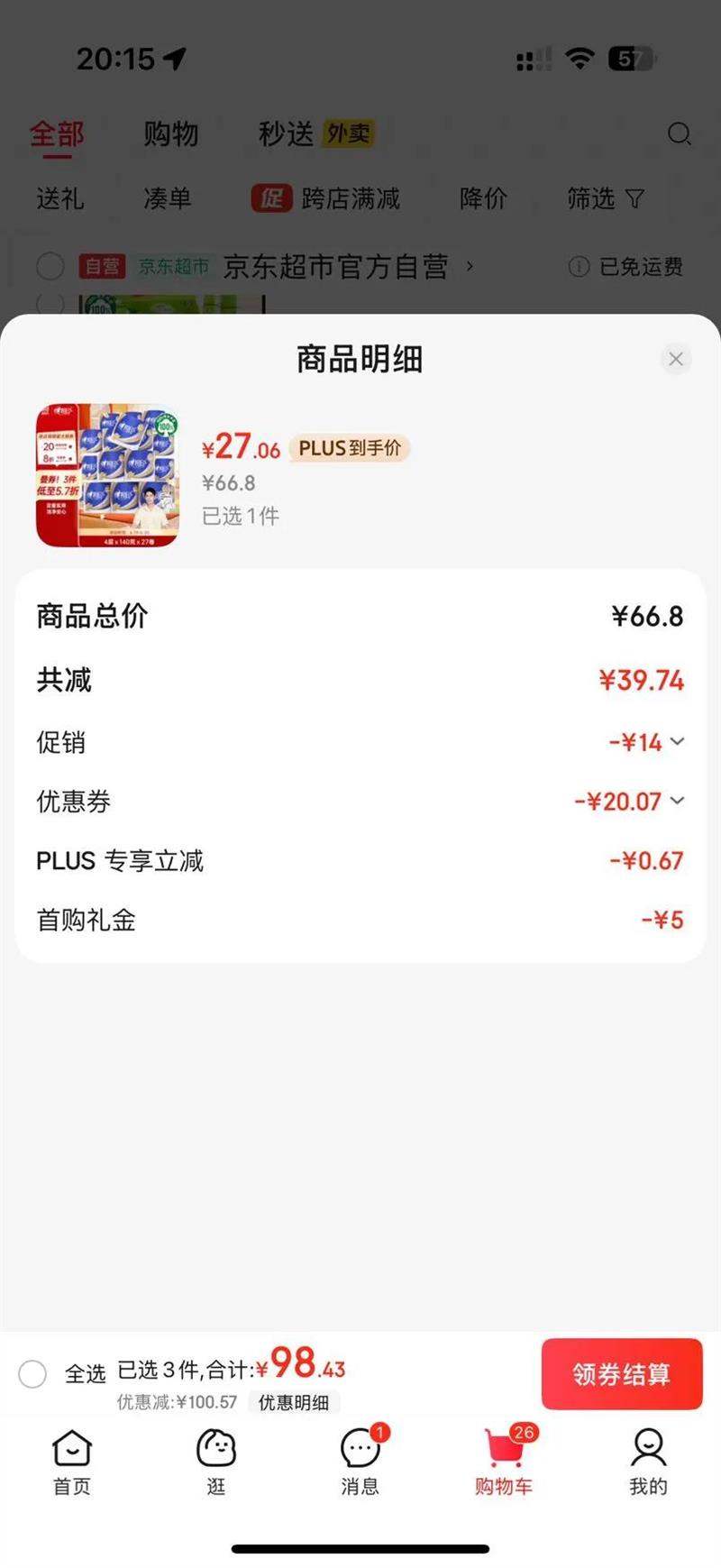Expand the 促销 discount details
The height and width of the screenshot is (1568, 721).
[x=678, y=741]
